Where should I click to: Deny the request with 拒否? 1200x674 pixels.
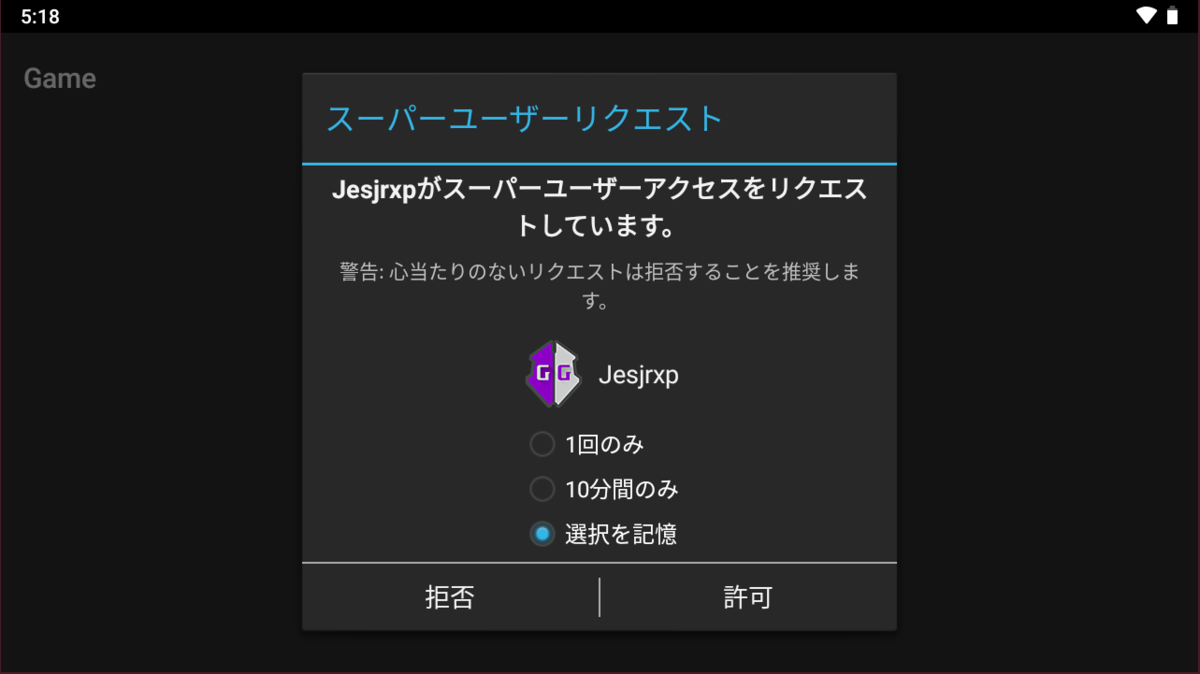tap(450, 597)
